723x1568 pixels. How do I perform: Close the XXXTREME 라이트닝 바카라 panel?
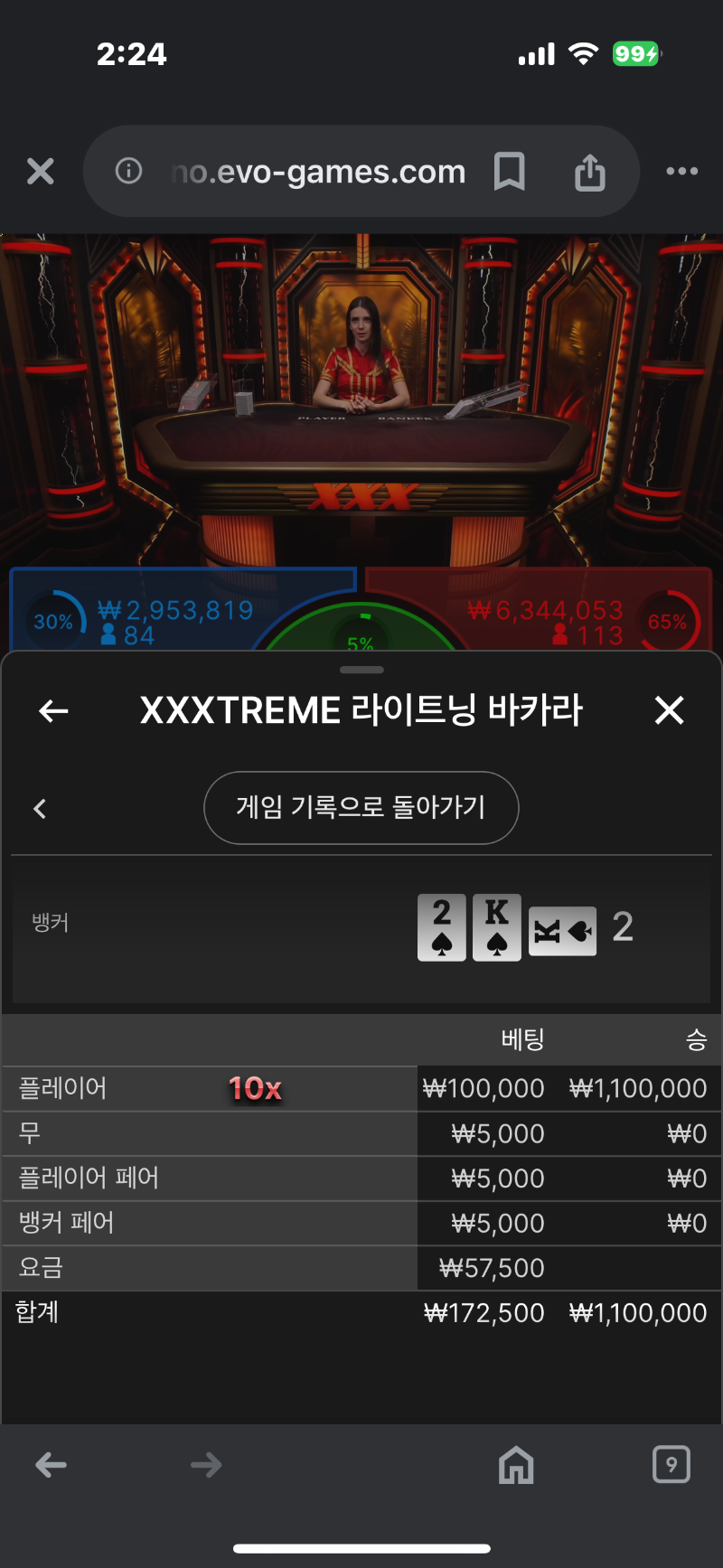[x=669, y=710]
